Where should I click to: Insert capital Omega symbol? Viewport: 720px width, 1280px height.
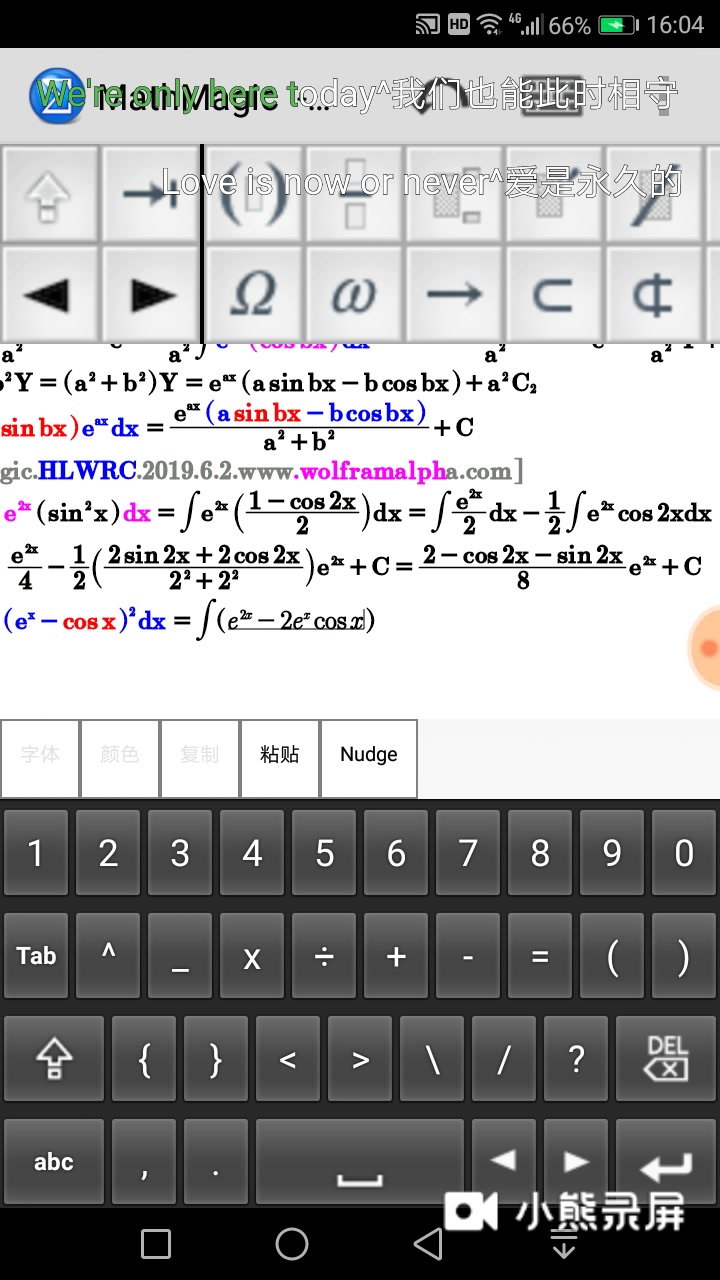pos(253,295)
